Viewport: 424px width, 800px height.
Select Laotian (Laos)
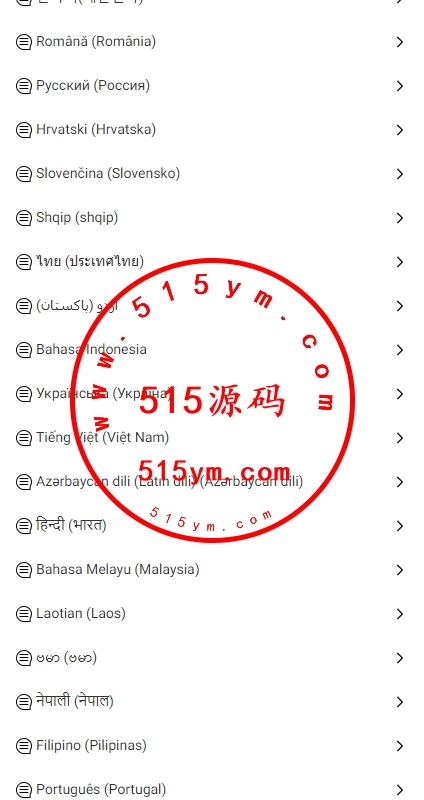click(212, 614)
